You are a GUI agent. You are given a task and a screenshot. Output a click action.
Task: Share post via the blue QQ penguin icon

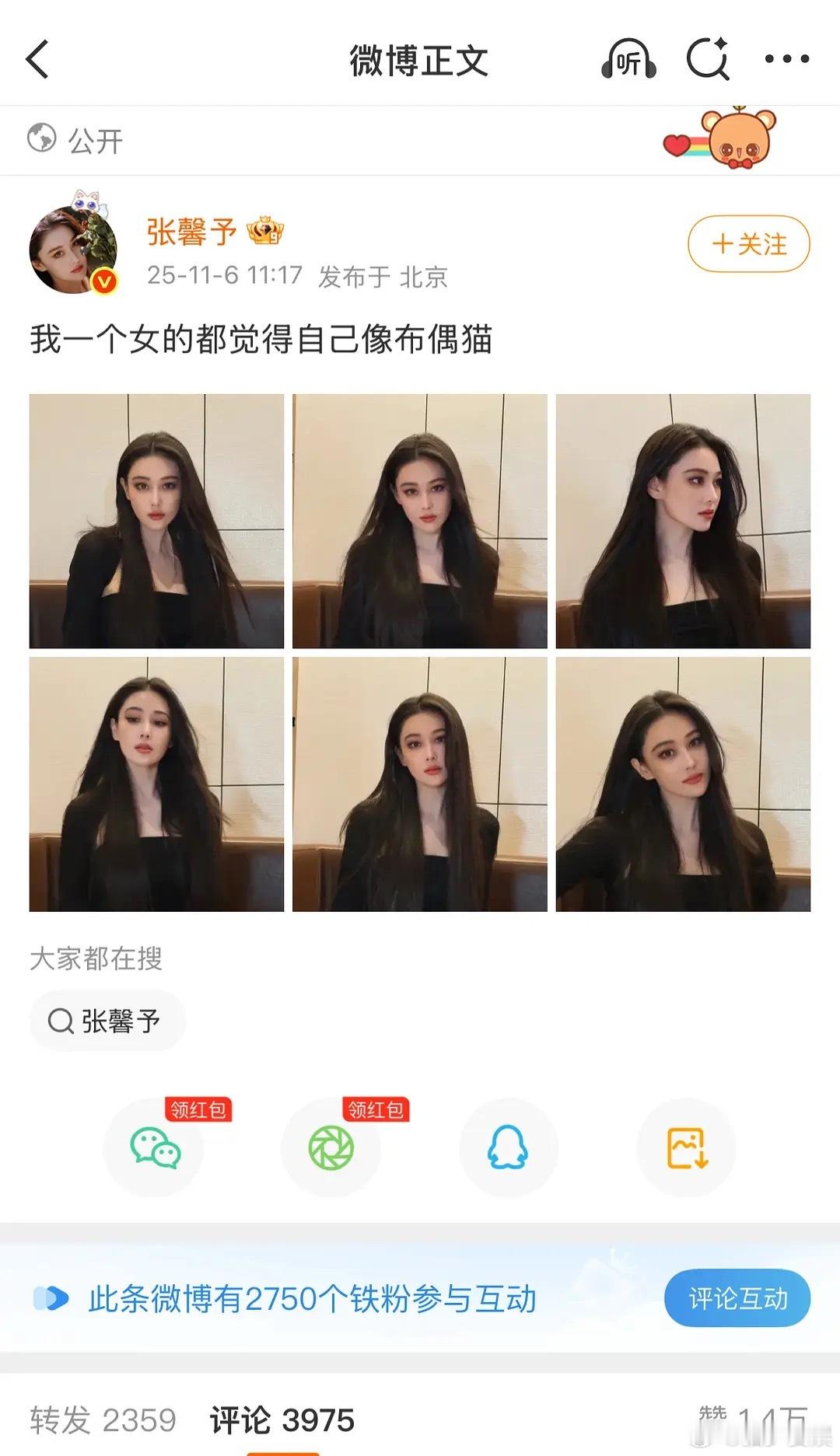[x=507, y=1148]
